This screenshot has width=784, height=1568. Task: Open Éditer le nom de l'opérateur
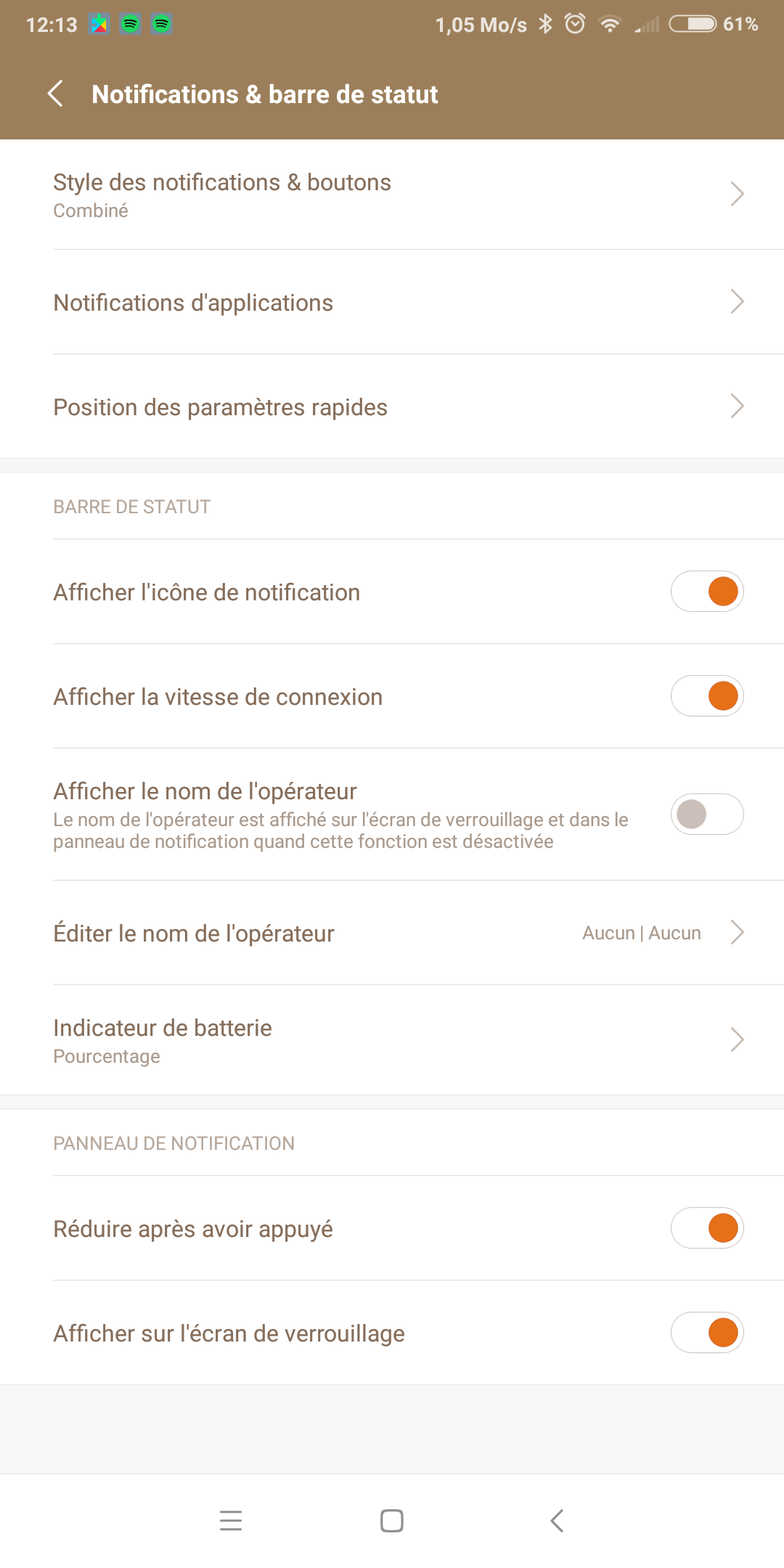(392, 933)
